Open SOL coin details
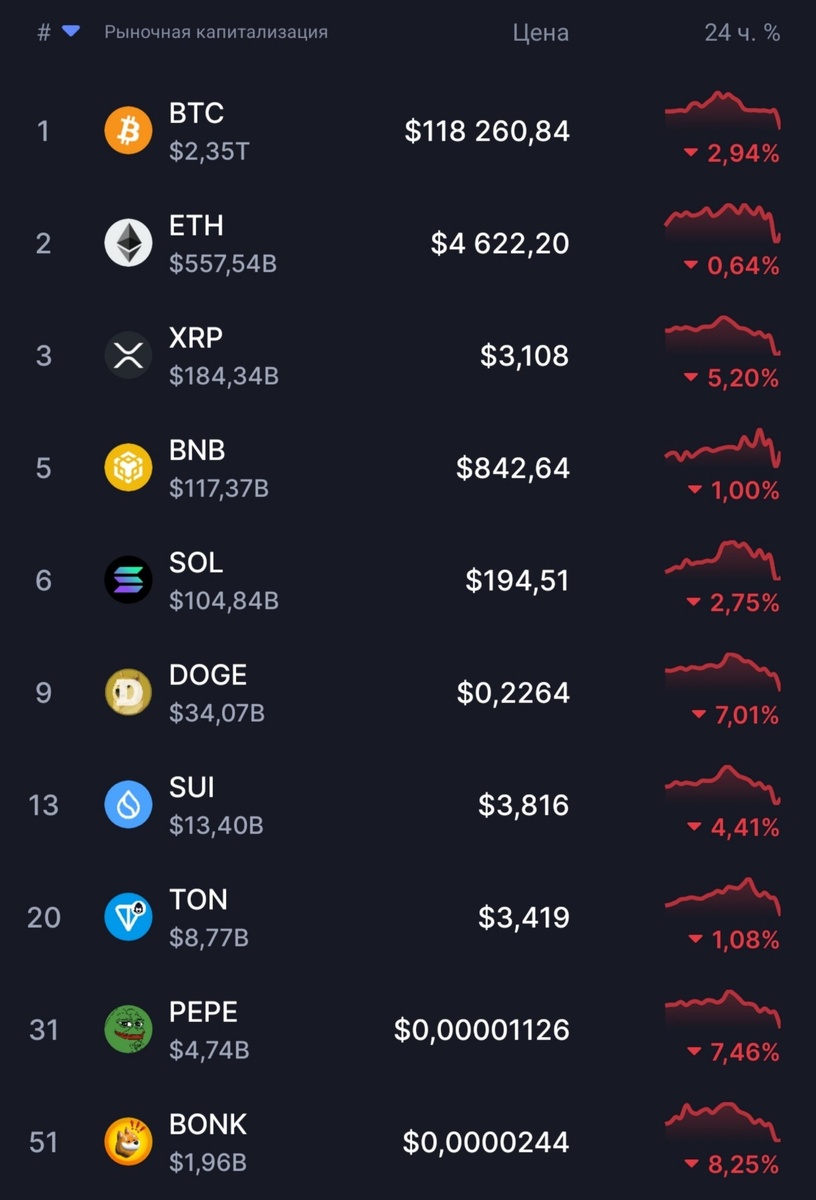The height and width of the screenshot is (1200, 816). 408,580
